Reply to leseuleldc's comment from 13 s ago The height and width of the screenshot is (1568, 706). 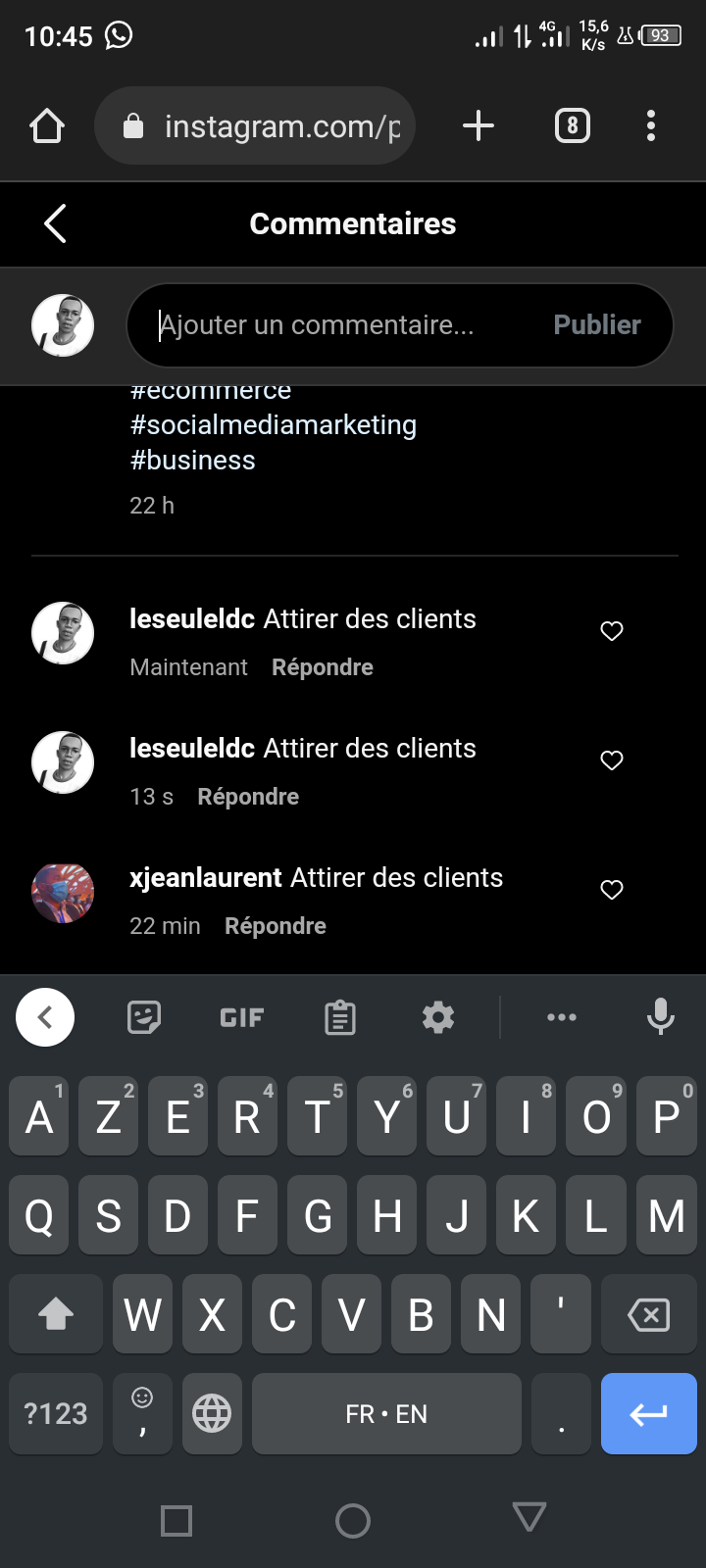[248, 797]
